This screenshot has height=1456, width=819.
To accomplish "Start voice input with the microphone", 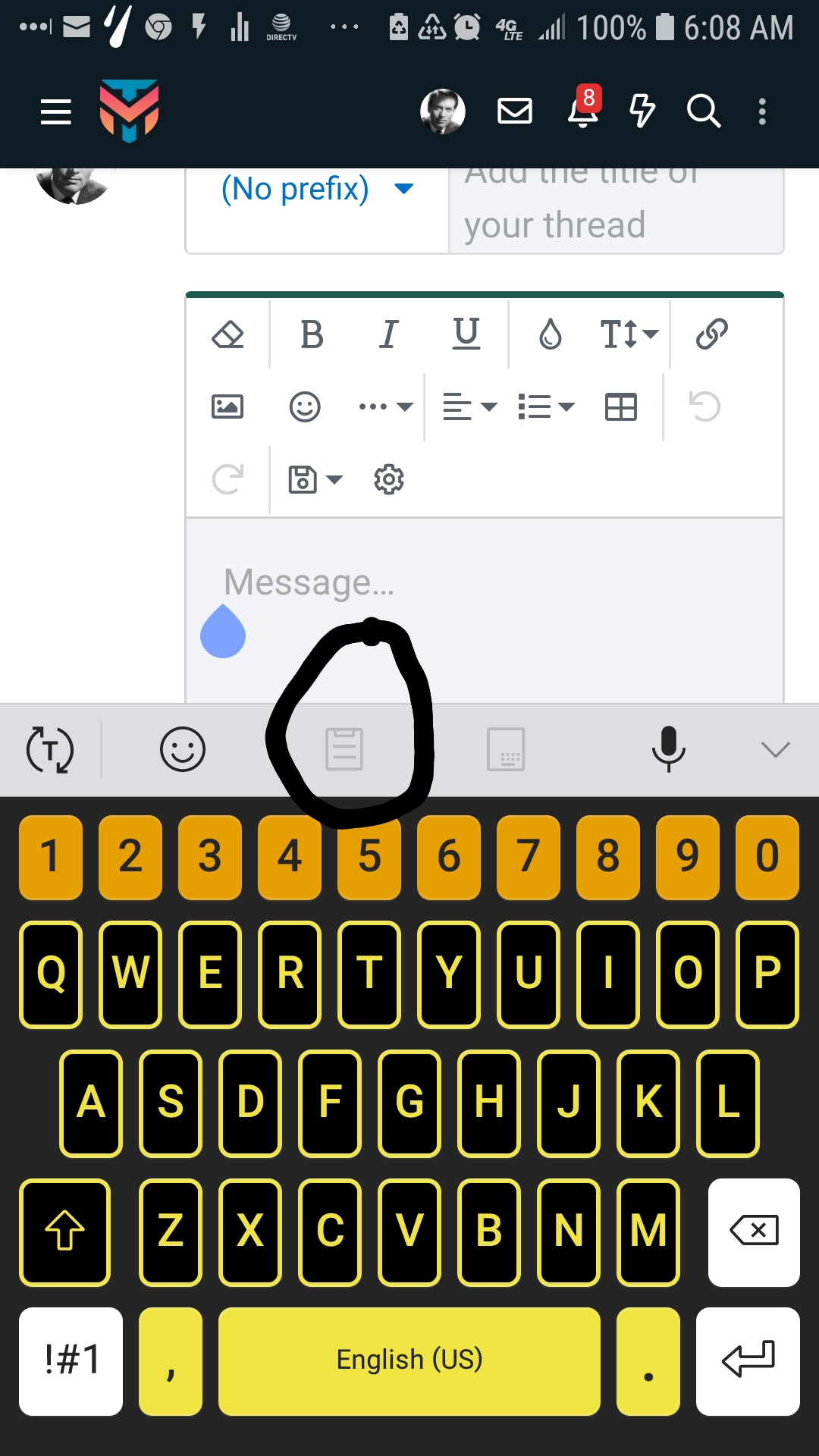I will pos(668,749).
